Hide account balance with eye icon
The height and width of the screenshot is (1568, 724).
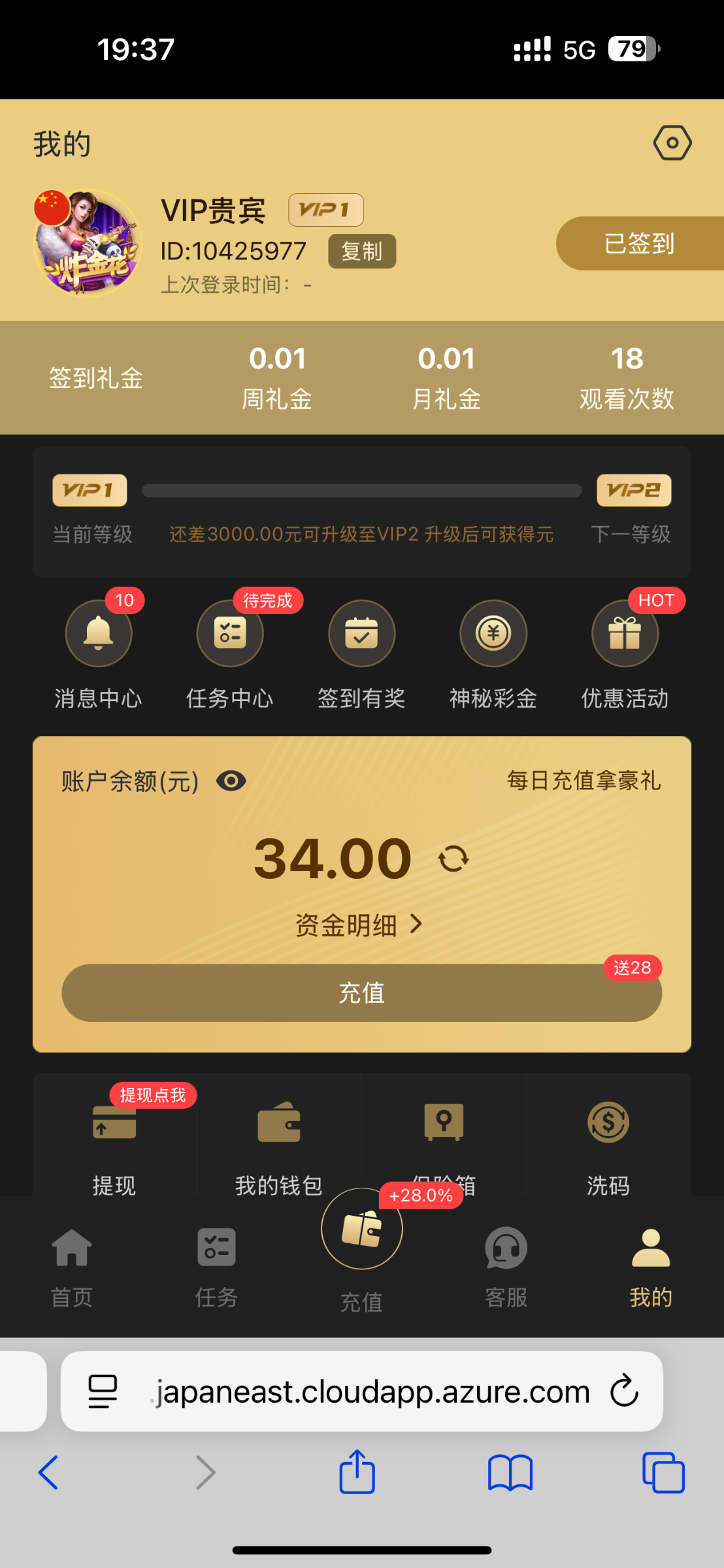[231, 781]
